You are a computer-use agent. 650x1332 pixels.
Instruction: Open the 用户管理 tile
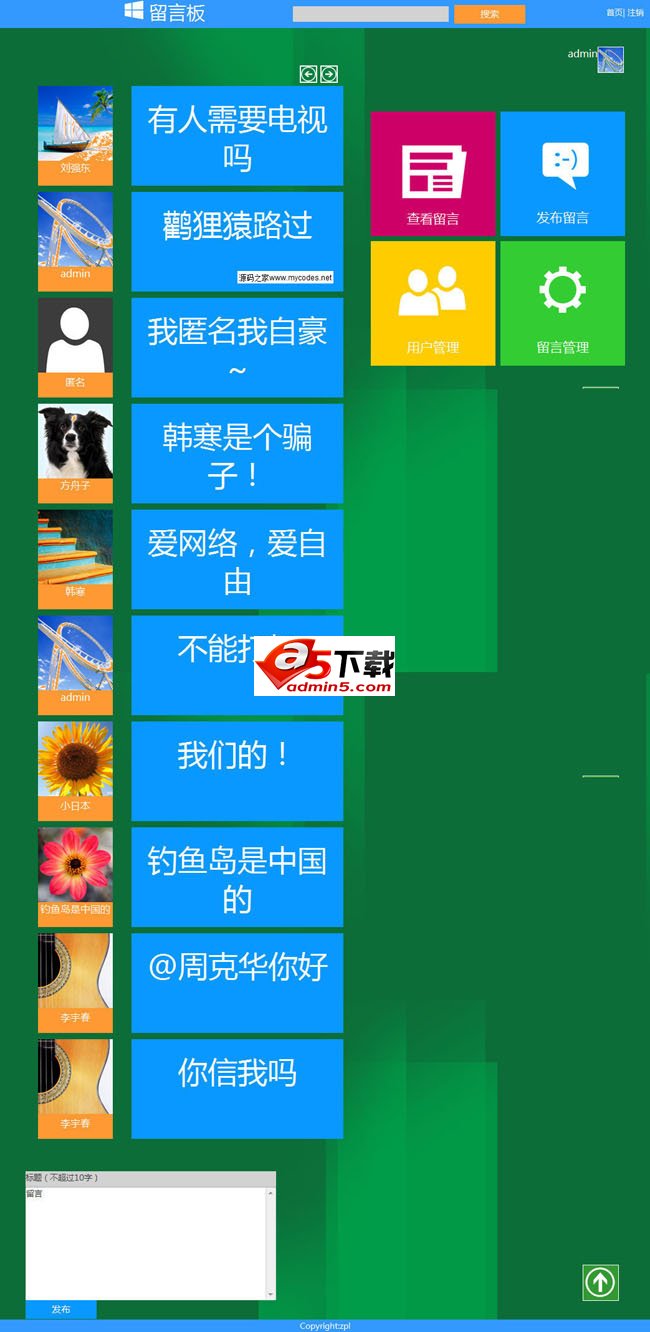pyautogui.click(x=433, y=303)
